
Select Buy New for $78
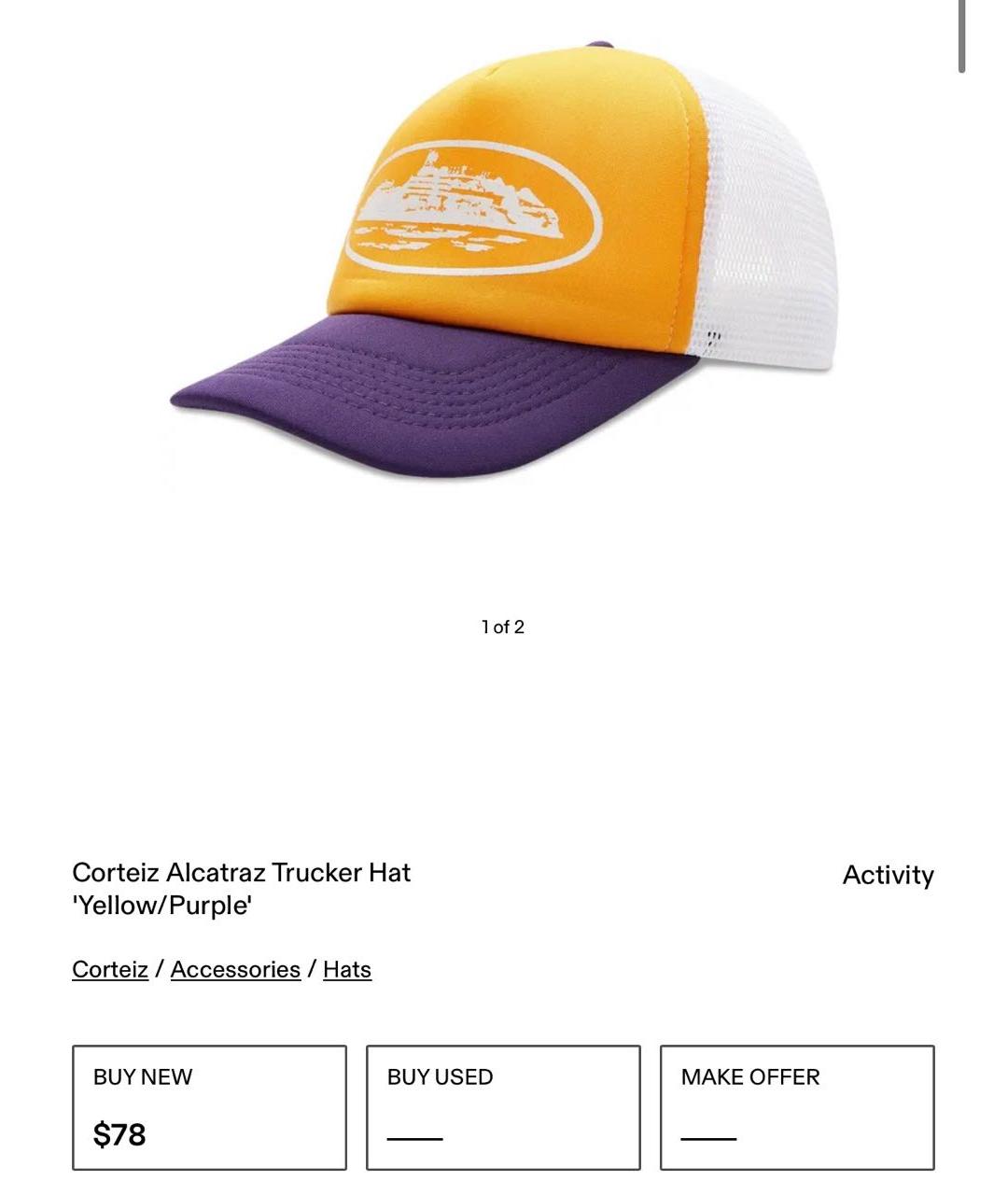(x=209, y=1107)
